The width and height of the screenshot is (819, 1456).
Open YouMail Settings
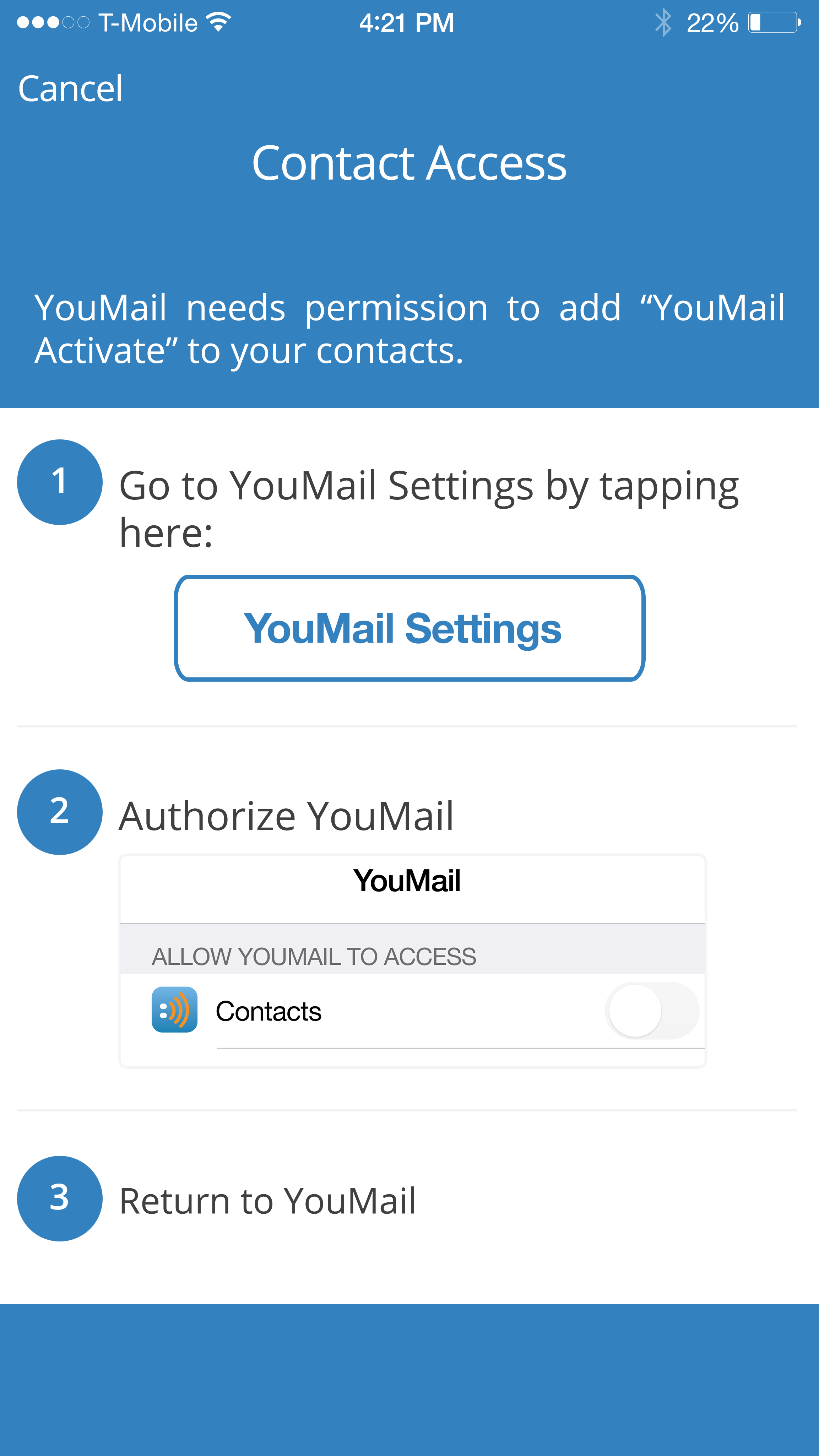coord(409,628)
